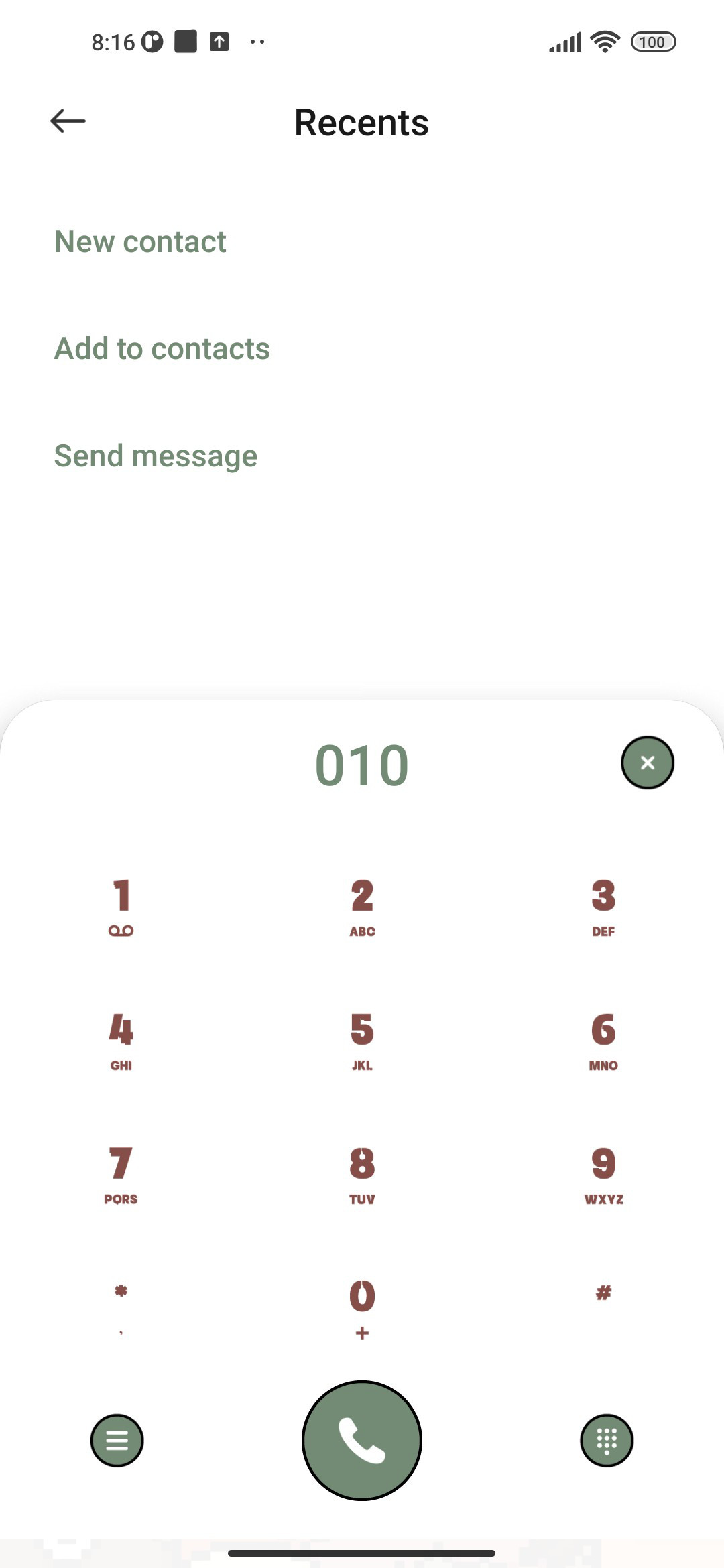Enter digit 8 TUV
Screen dimensions: 724x1568
pyautogui.click(x=362, y=1175)
